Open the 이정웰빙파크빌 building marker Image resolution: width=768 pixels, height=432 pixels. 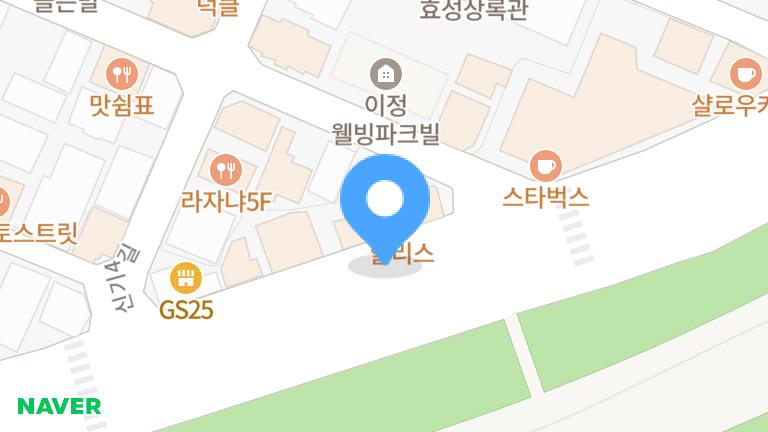click(385, 73)
